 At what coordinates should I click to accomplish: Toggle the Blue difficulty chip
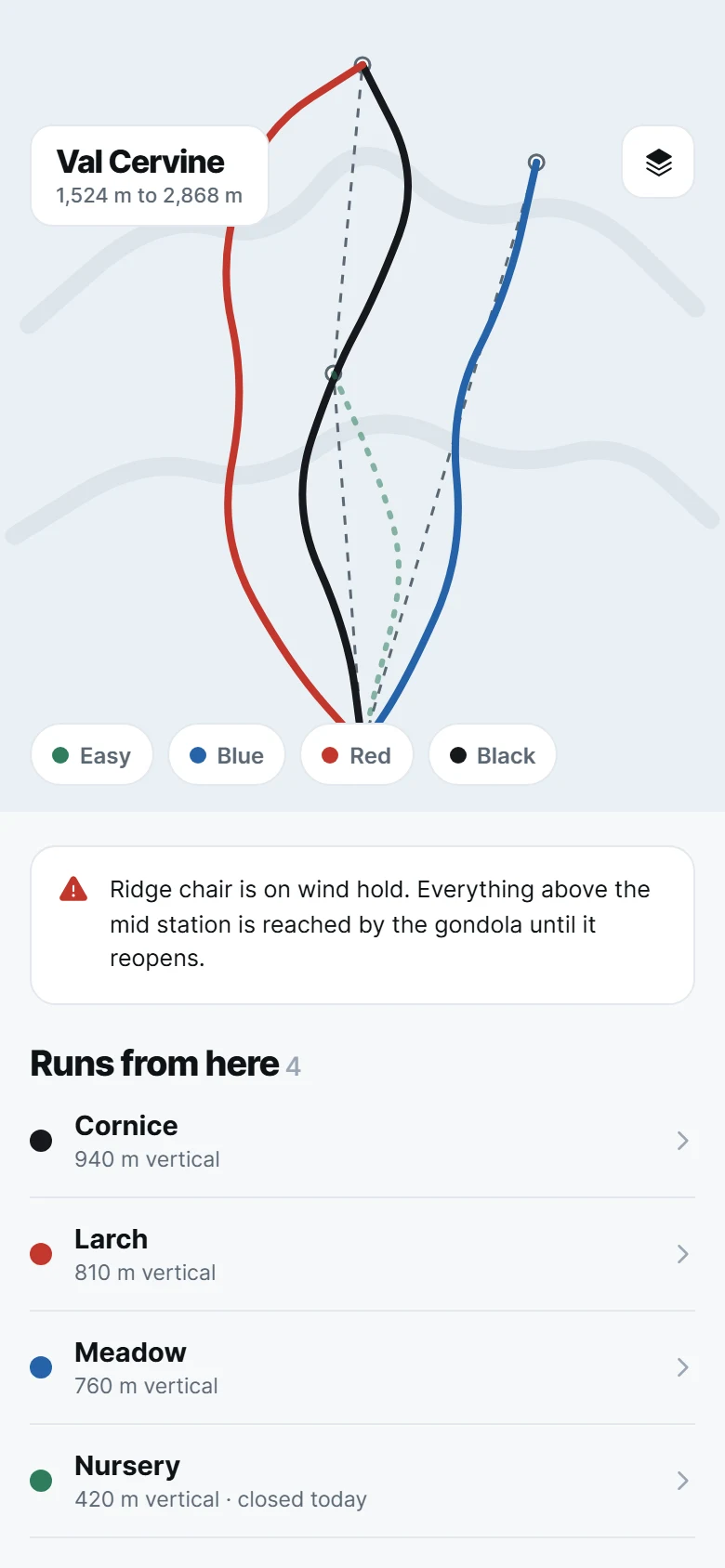pyautogui.click(x=227, y=755)
